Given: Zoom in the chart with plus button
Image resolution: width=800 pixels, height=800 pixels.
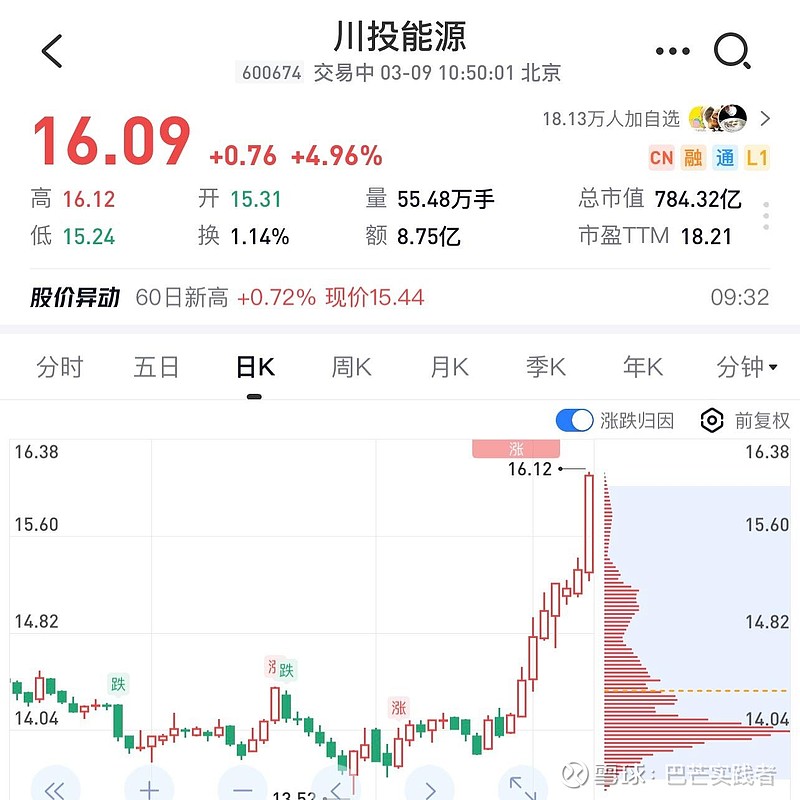Looking at the screenshot, I should click(x=149, y=786).
